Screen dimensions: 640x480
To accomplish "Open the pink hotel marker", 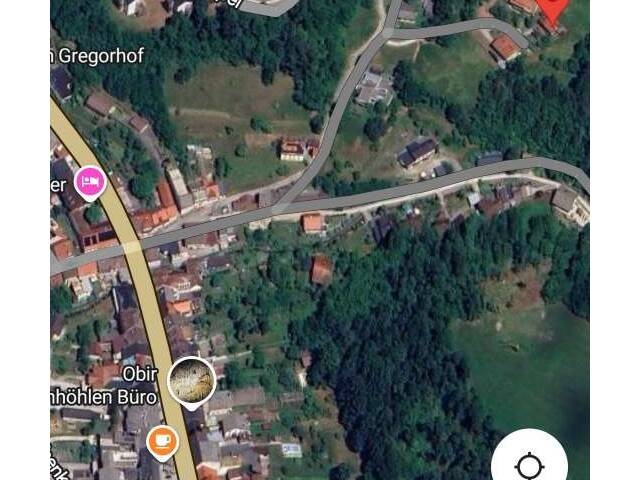I will (90, 182).
